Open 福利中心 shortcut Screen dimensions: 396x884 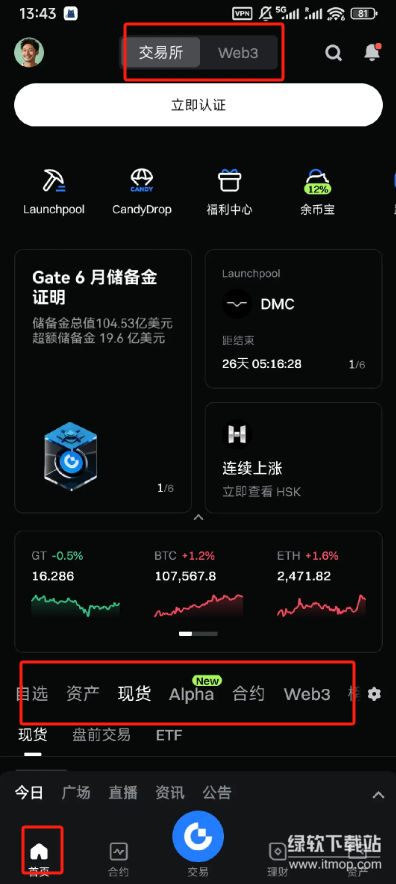coord(229,192)
